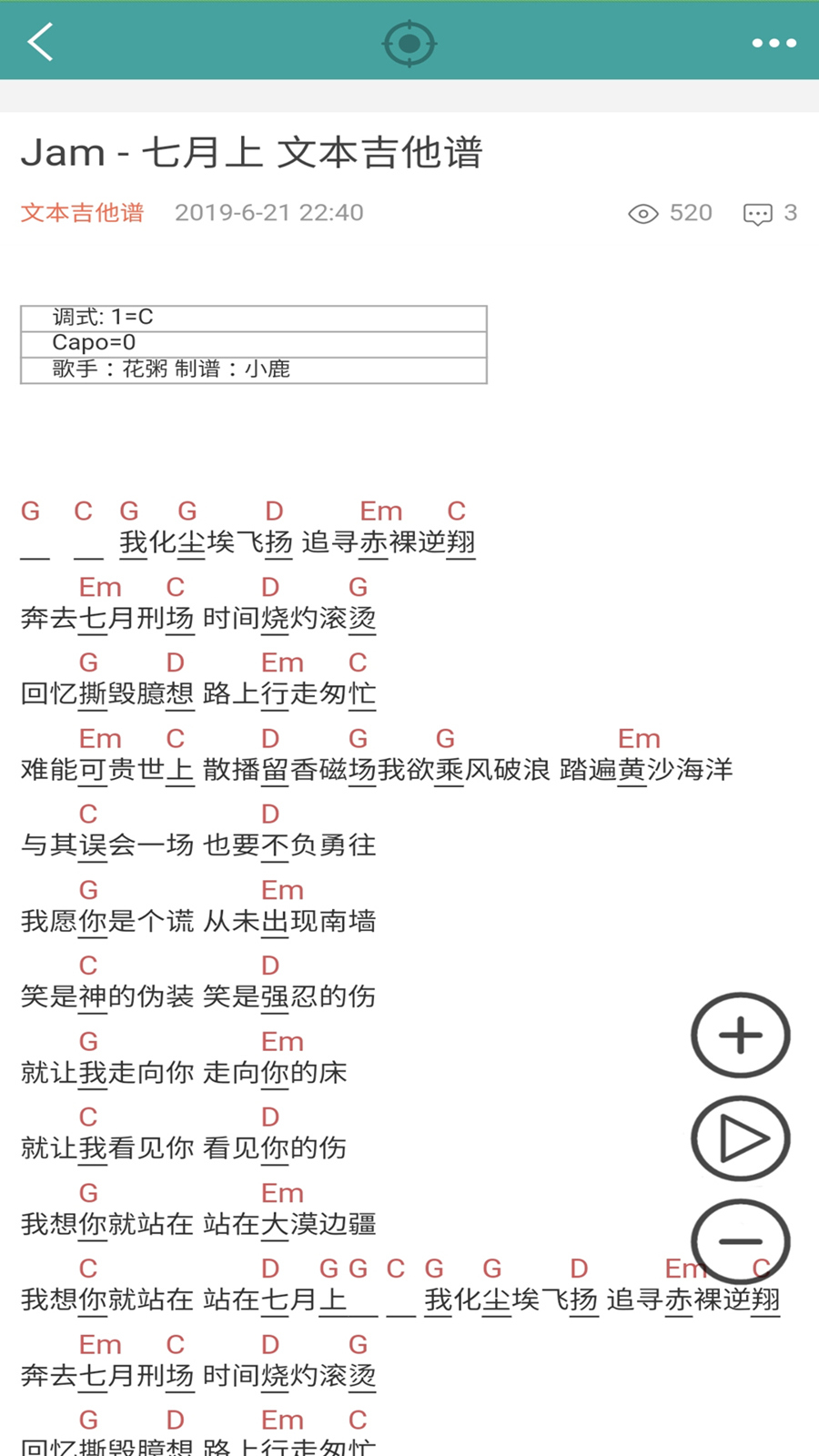Start auto-scroll with the play button
This screenshot has height=1456, width=819.
tap(741, 1138)
